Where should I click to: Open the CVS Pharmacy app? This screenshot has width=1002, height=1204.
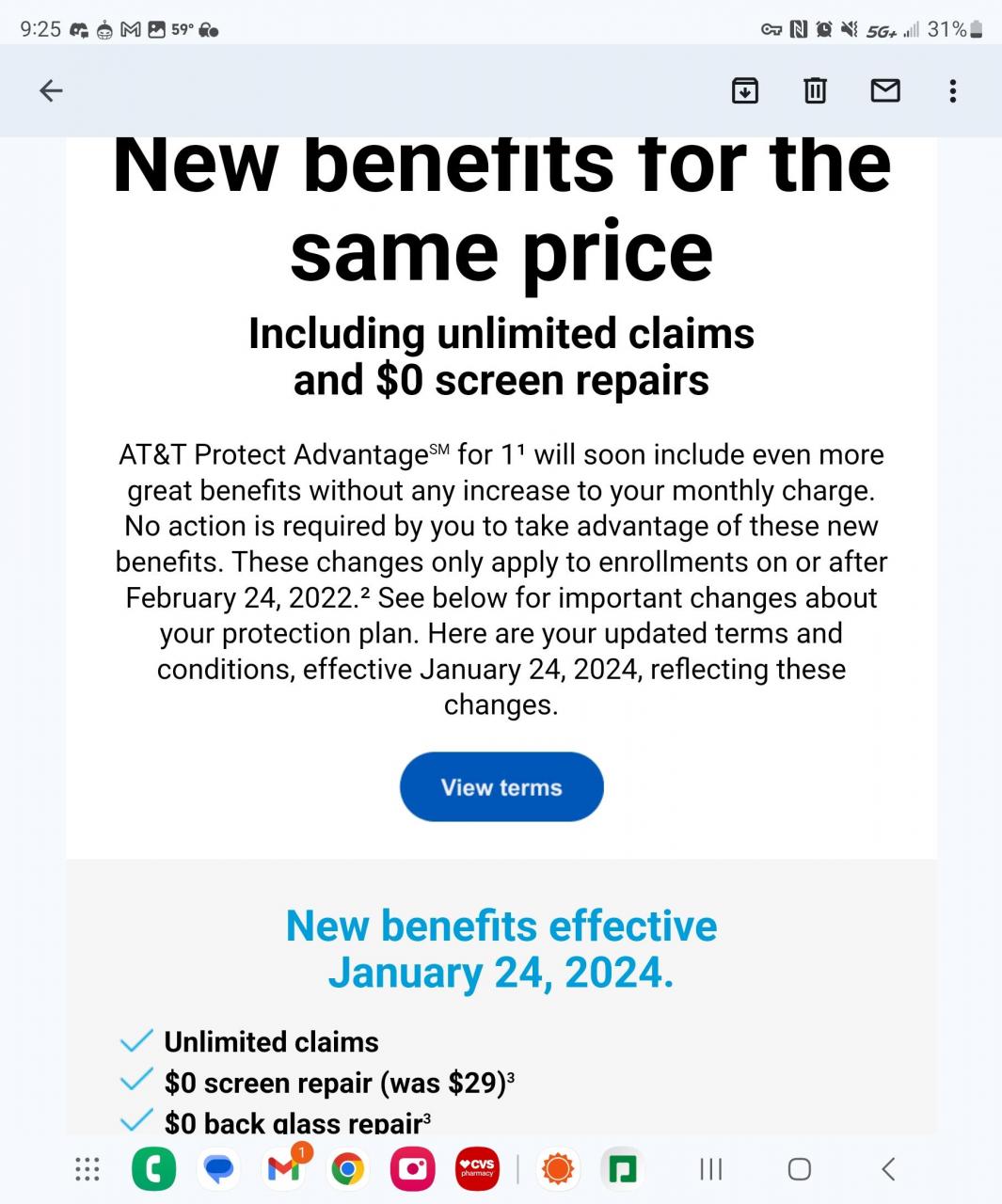476,1168
